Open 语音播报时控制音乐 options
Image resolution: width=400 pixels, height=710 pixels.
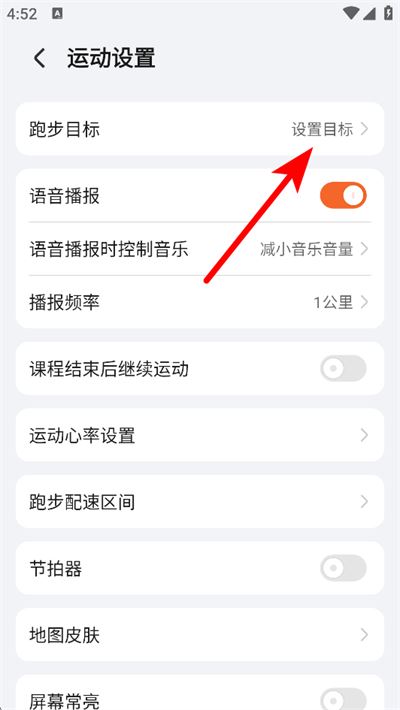click(200, 249)
